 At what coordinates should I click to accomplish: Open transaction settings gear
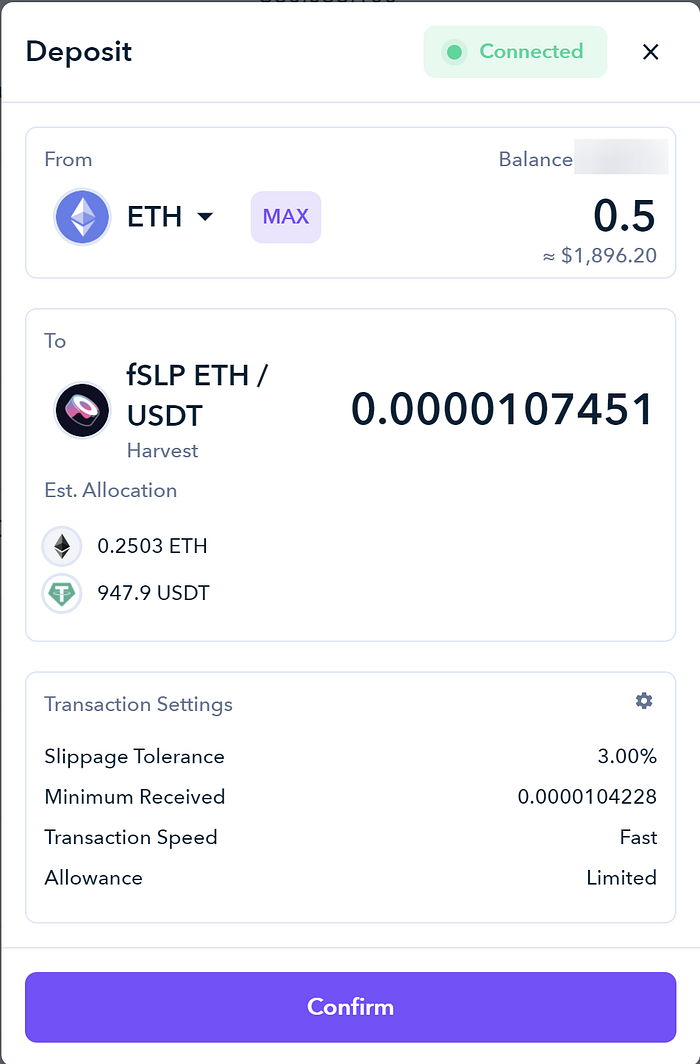[x=644, y=701]
